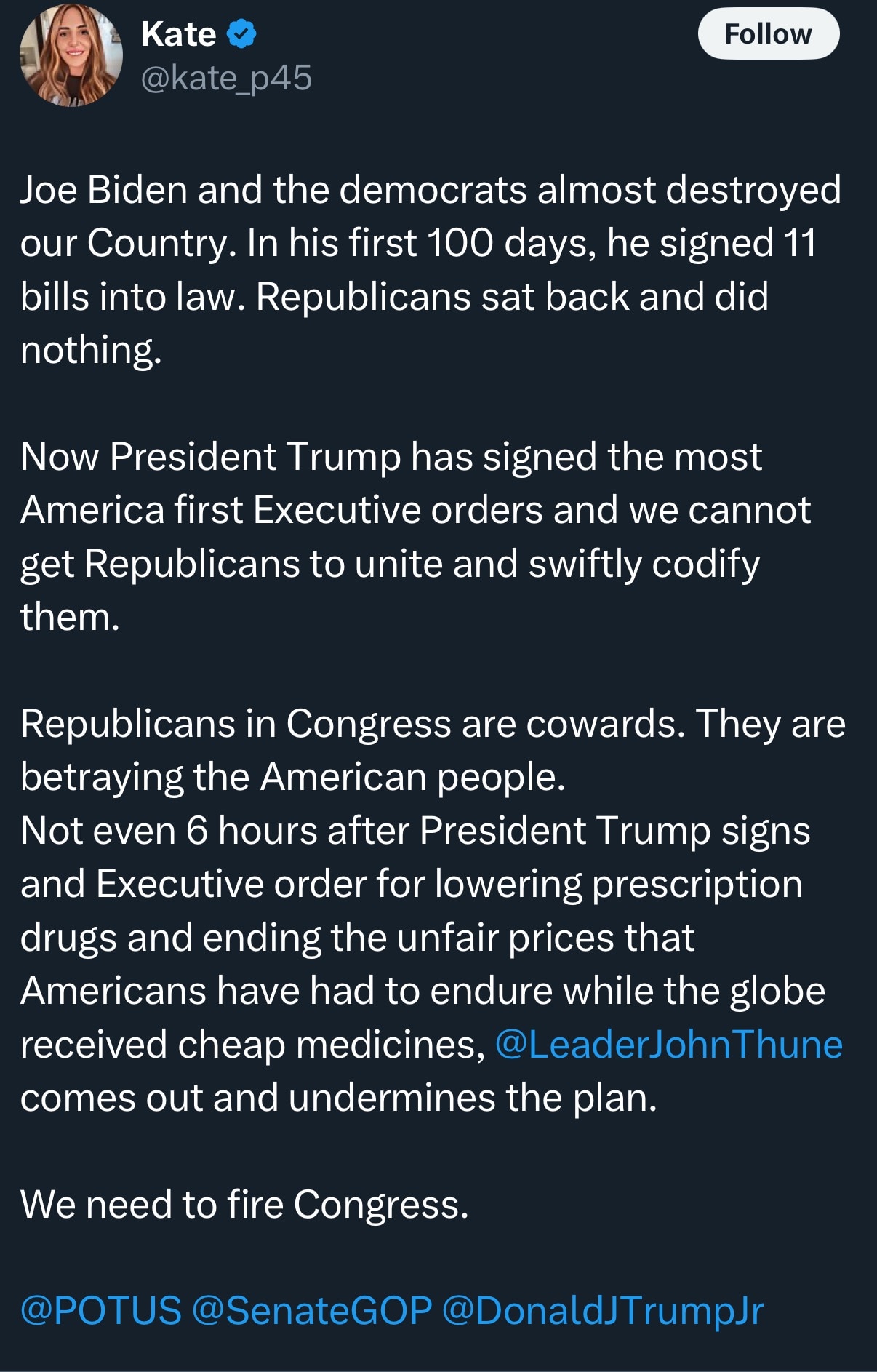Viewport: 877px width, 1372px height.
Task: Click the verified badge next to Kate's name
Action: (240, 32)
